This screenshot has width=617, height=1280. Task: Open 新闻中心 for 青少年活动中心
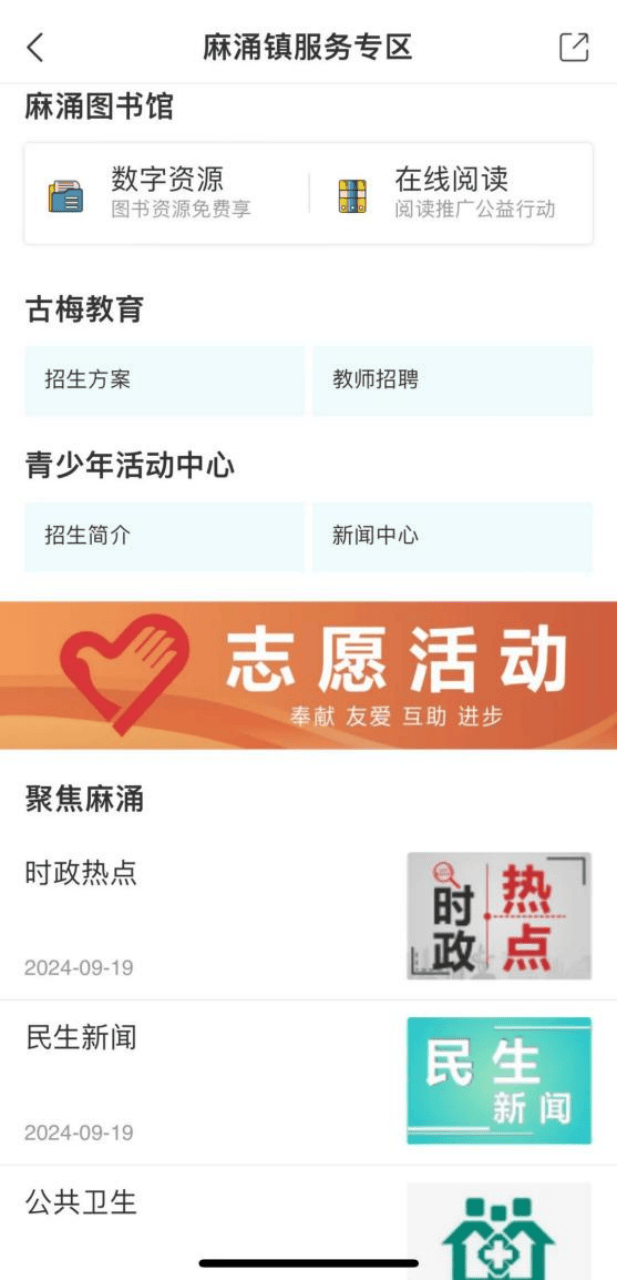(452, 536)
